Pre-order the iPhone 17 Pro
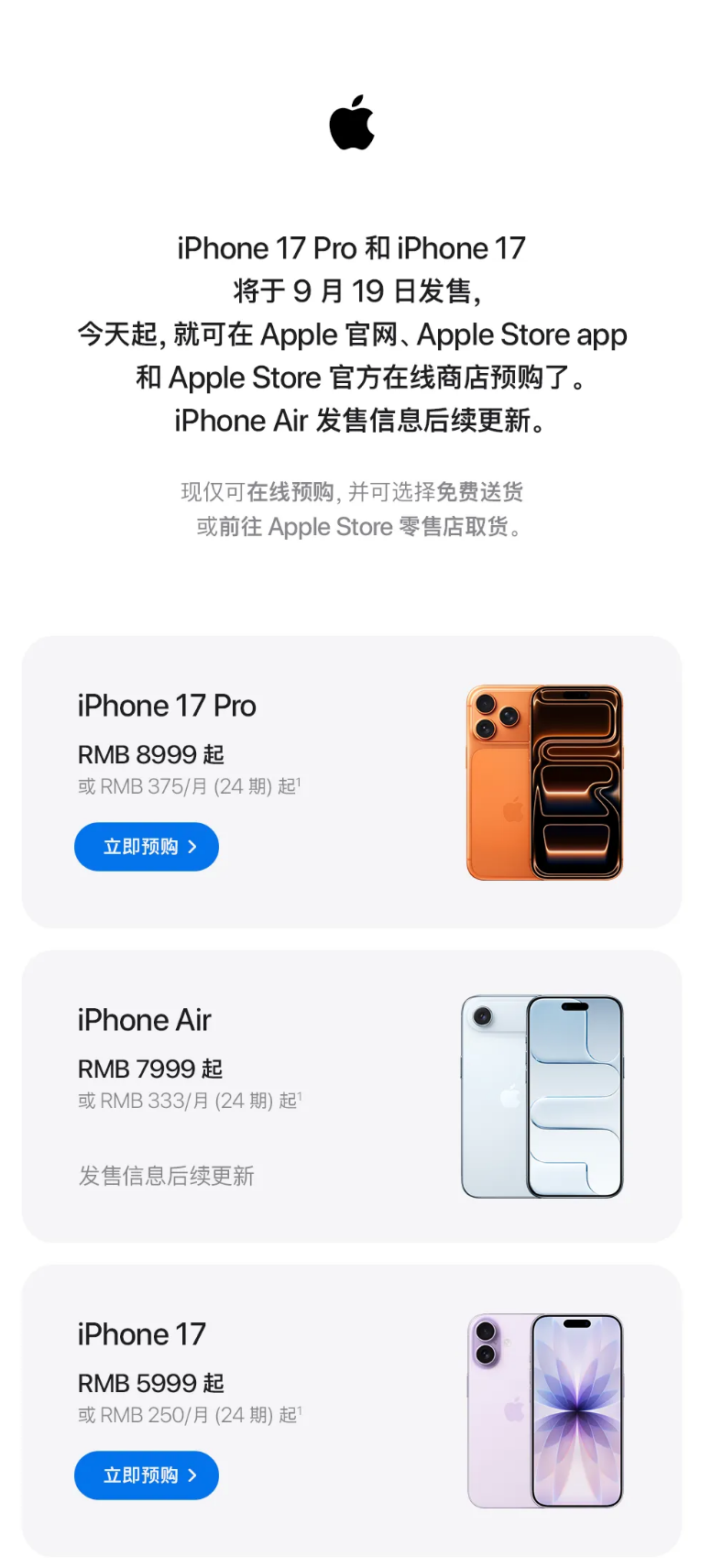Image resolution: width=701 pixels, height=1568 pixels. 146,846
